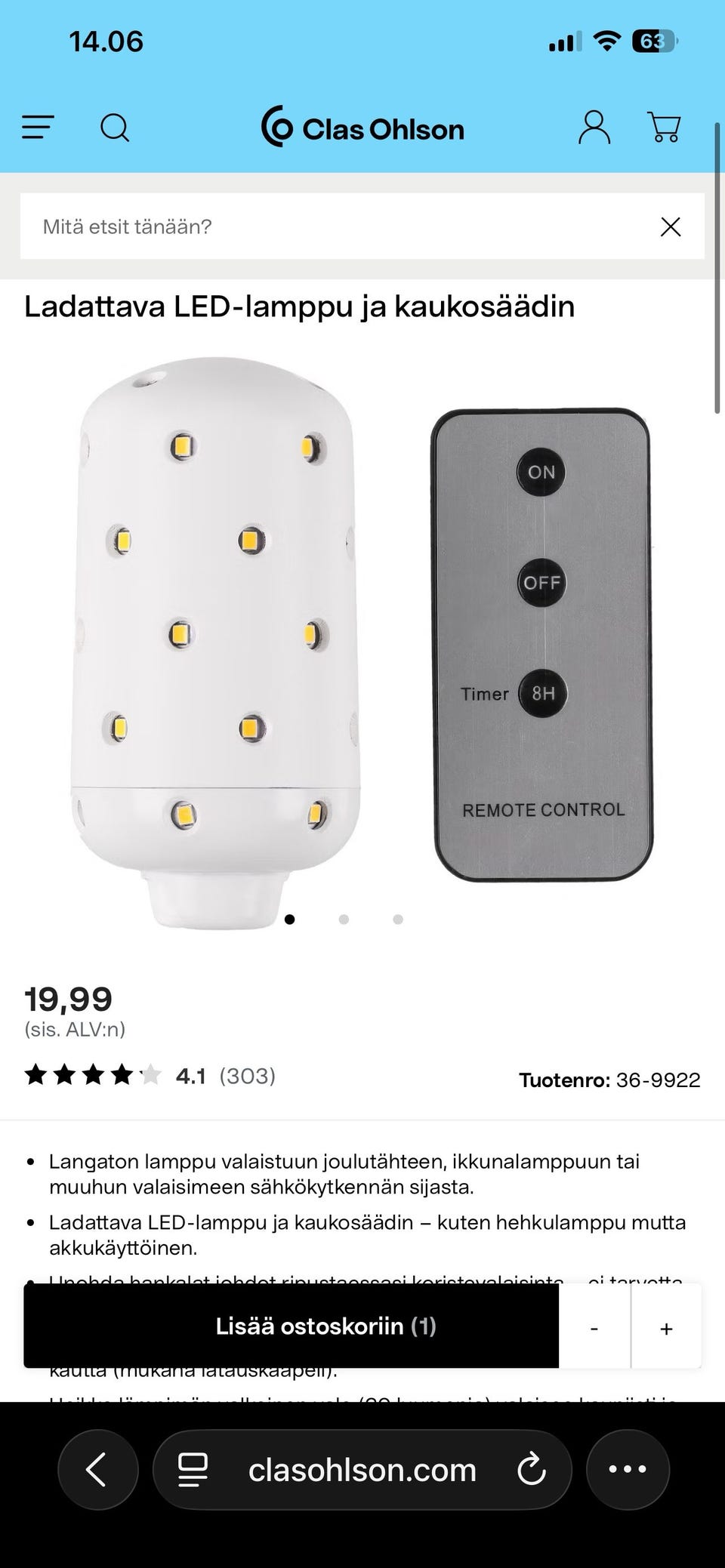Reload the clasohlson.com page
Image resolution: width=725 pixels, height=1568 pixels.
click(x=531, y=1470)
